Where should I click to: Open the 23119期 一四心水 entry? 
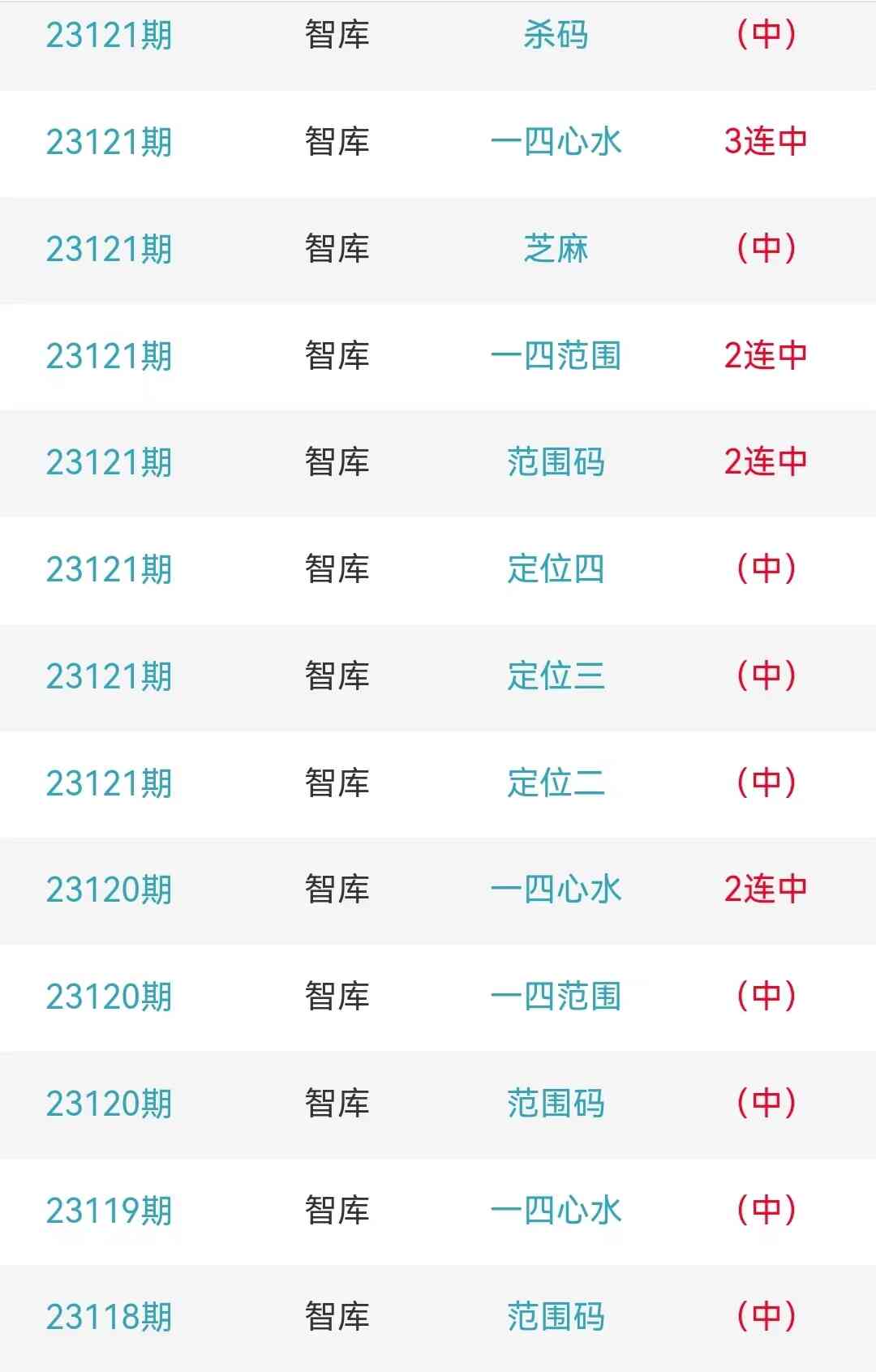(x=556, y=1211)
